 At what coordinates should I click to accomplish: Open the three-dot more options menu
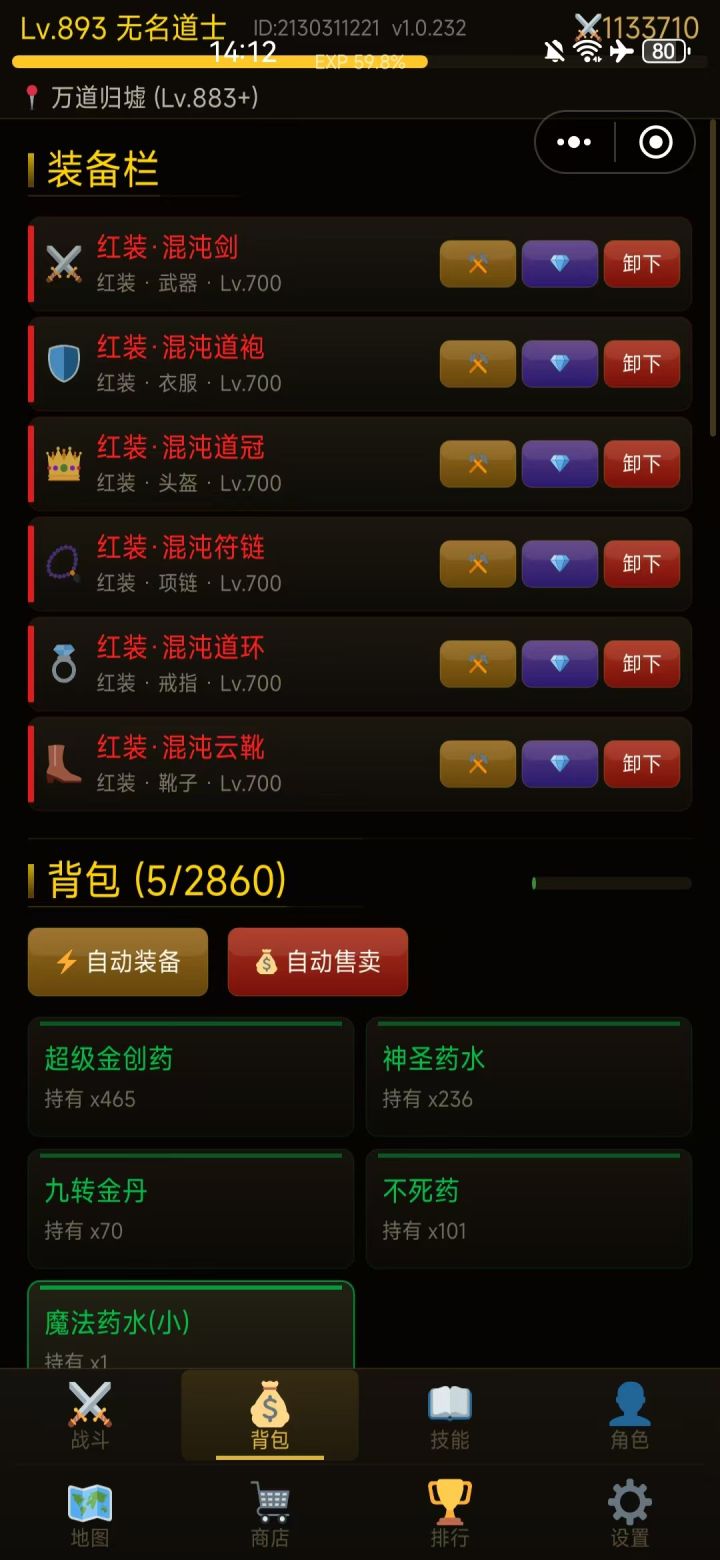pos(573,141)
